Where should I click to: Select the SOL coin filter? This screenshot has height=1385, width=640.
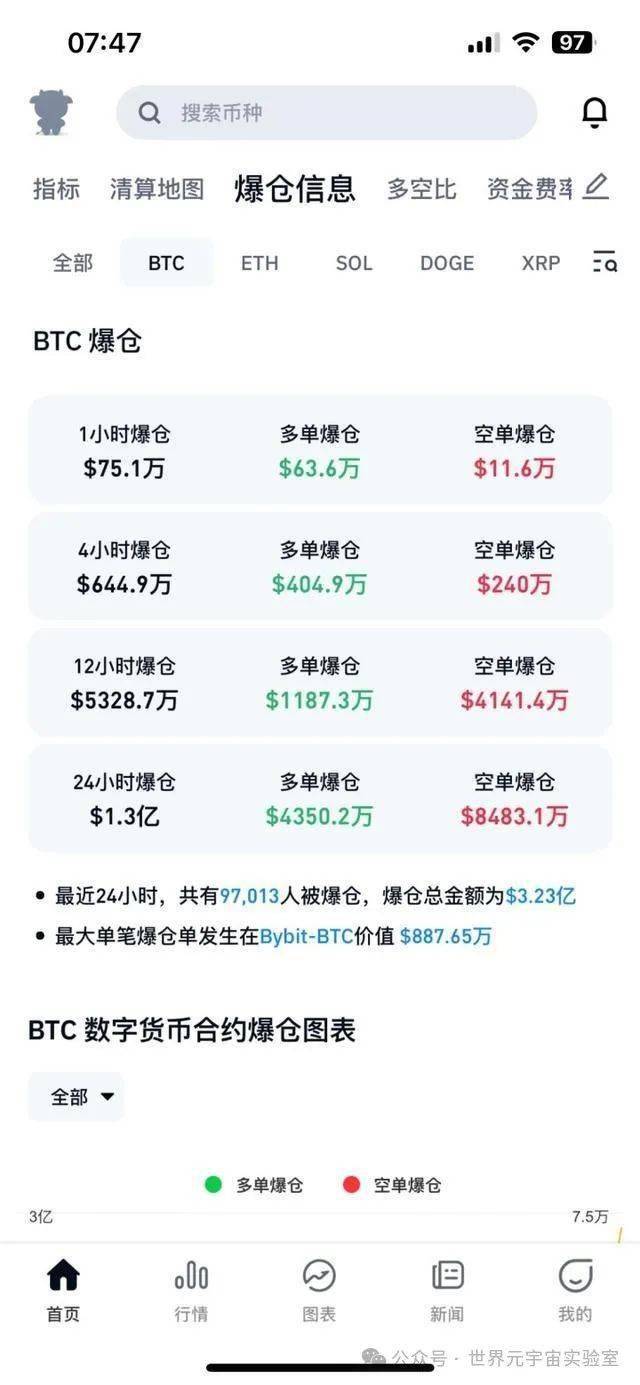tap(353, 263)
